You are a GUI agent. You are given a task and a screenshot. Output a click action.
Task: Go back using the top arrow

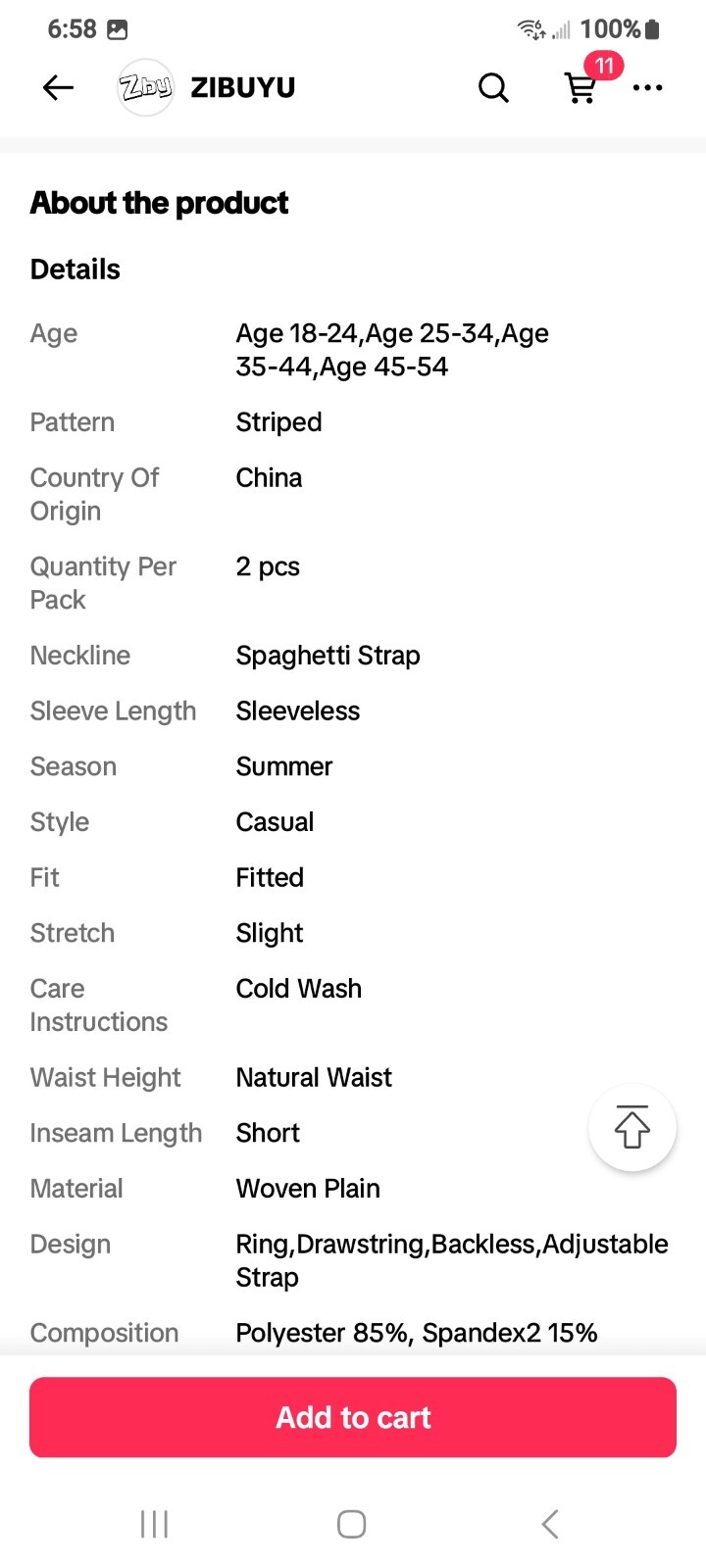pos(59,88)
